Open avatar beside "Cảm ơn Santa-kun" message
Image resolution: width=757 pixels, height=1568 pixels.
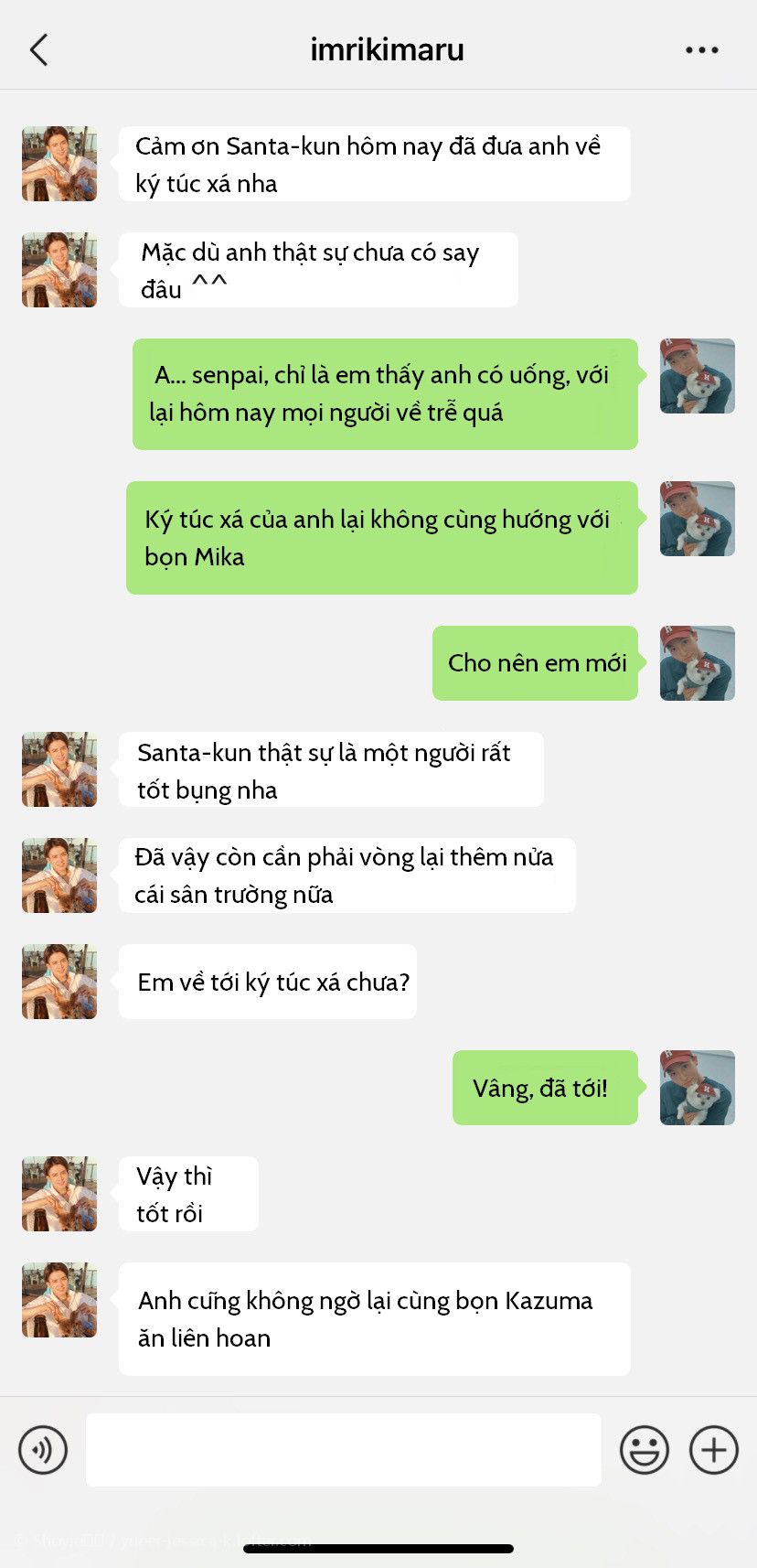(59, 164)
